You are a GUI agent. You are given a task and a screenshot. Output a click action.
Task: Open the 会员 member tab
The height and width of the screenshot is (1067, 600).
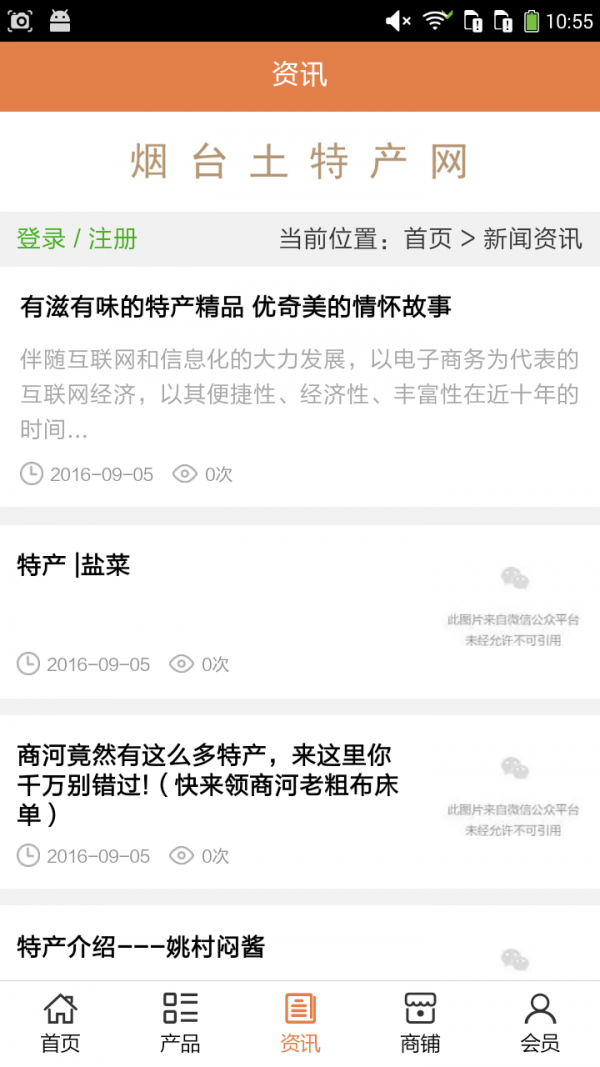coord(540,1022)
